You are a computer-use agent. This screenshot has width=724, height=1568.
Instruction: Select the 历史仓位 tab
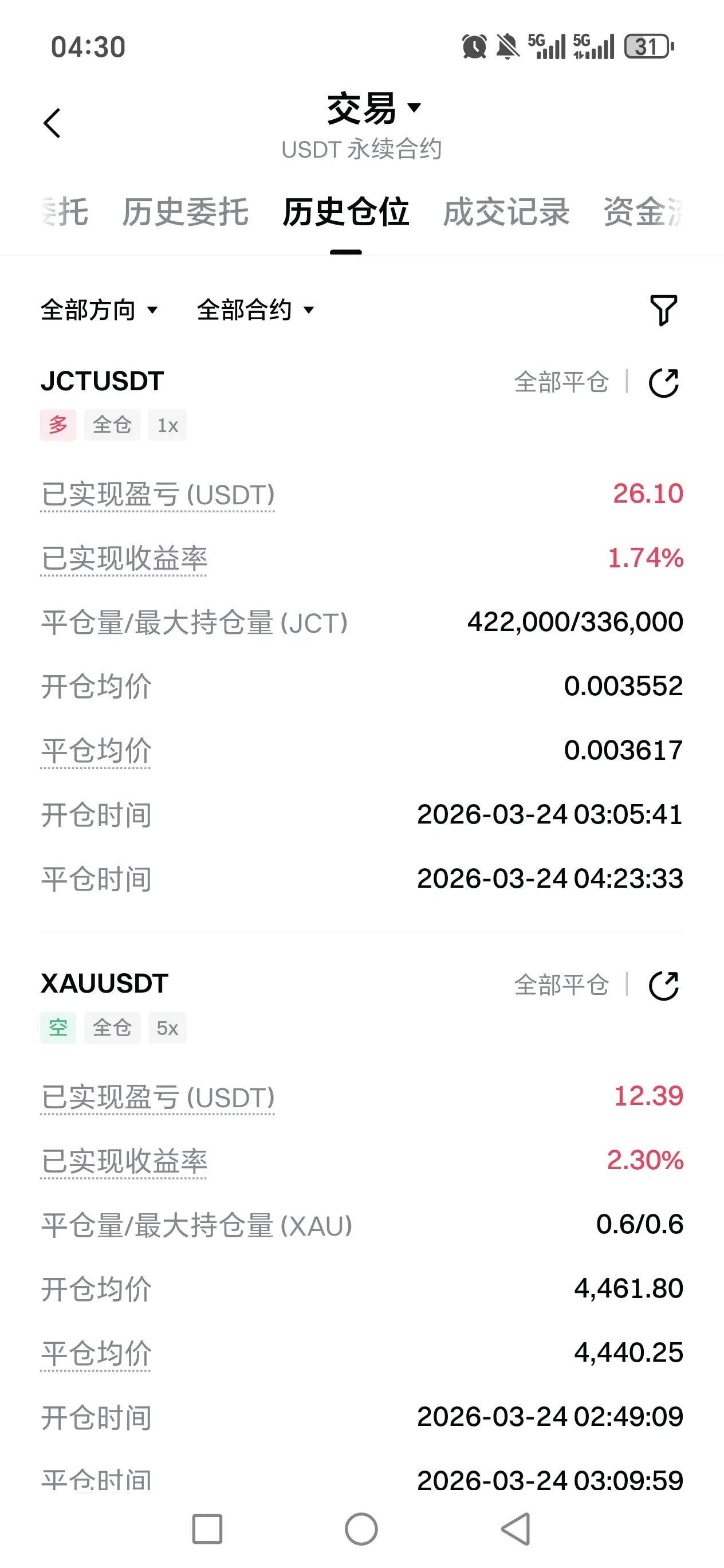[345, 212]
